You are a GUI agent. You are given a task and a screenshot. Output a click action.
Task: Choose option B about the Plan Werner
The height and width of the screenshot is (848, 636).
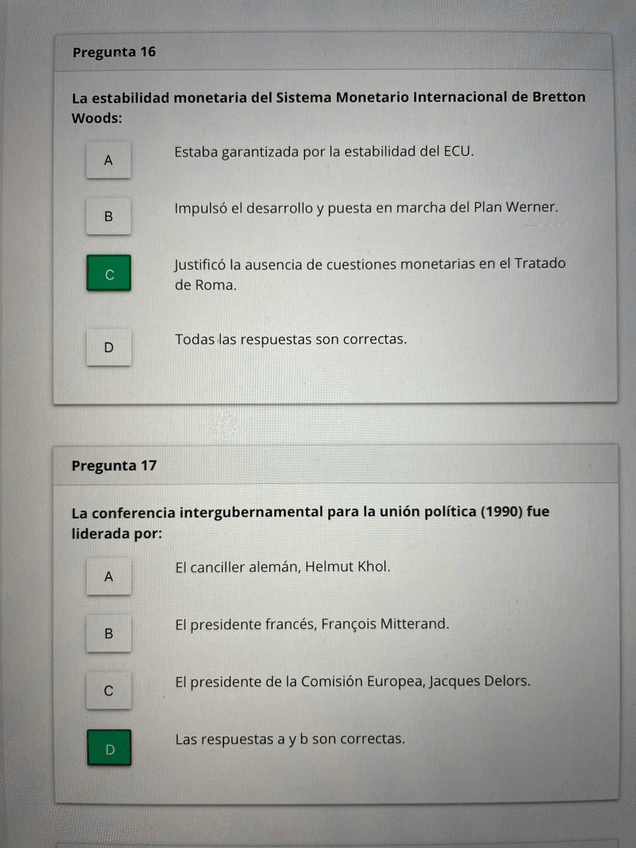tap(109, 216)
